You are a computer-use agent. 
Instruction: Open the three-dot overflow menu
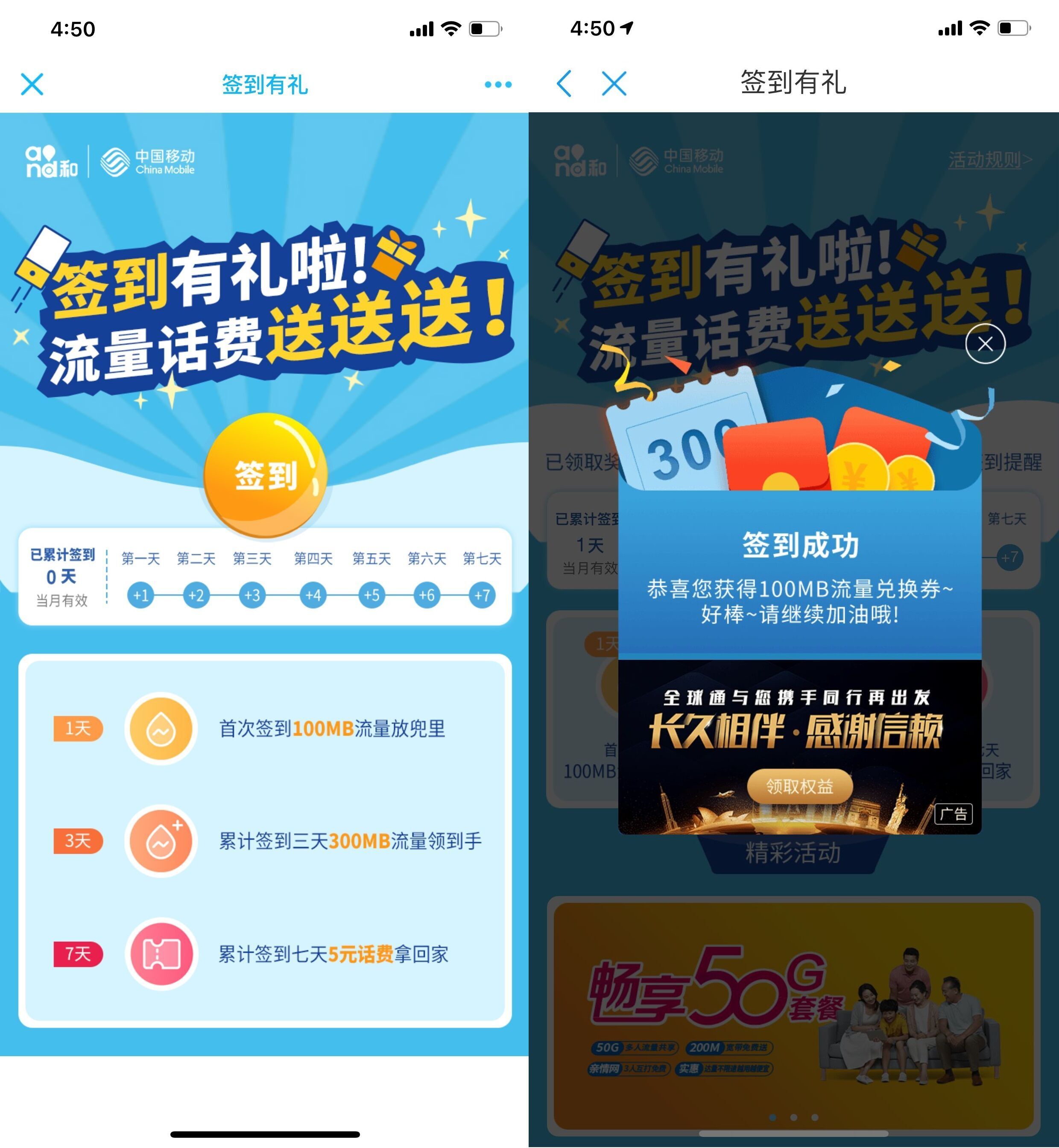[x=497, y=85]
